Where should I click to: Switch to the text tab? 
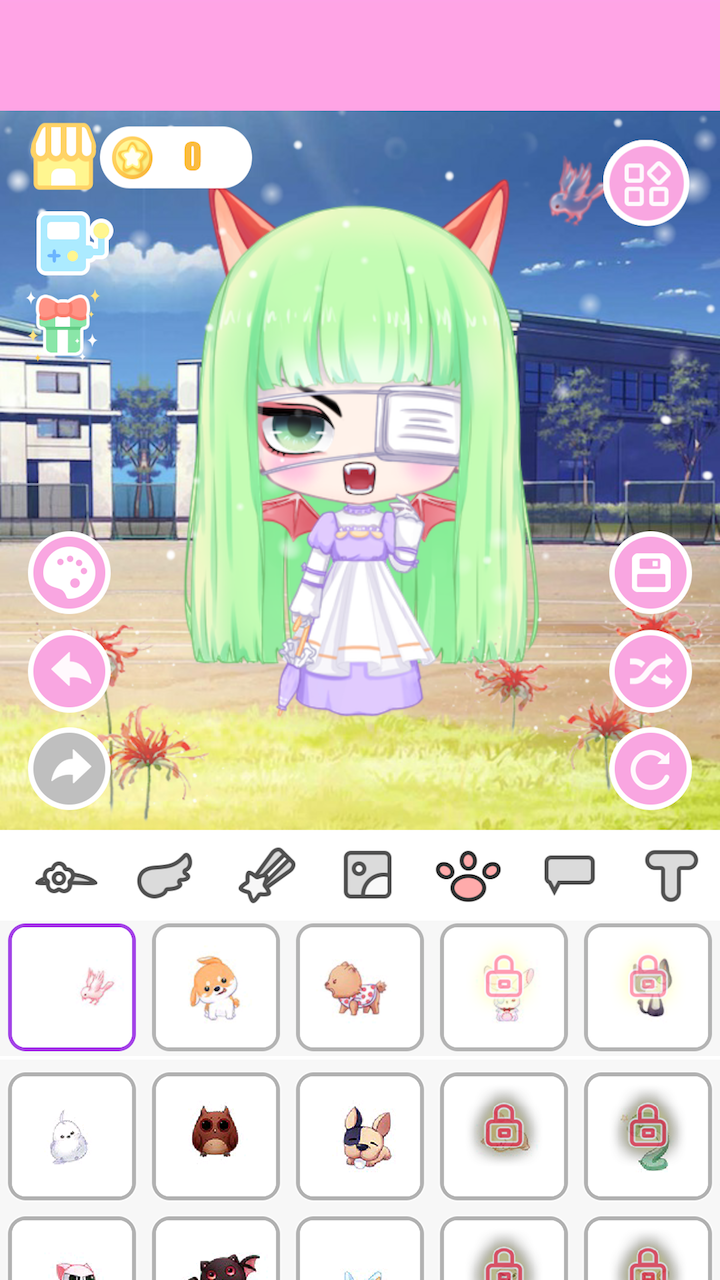coord(670,876)
